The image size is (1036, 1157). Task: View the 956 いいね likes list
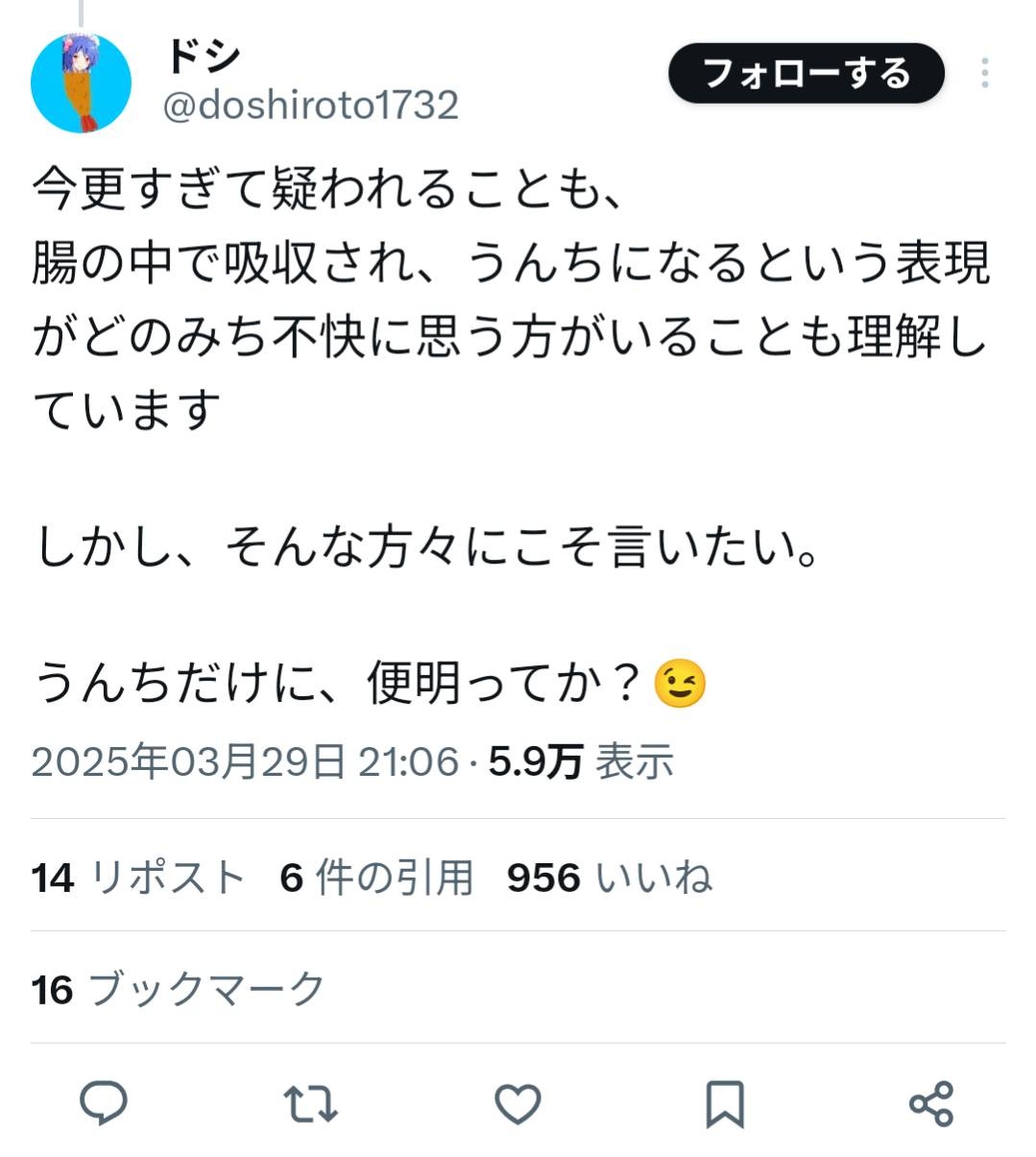point(609,878)
